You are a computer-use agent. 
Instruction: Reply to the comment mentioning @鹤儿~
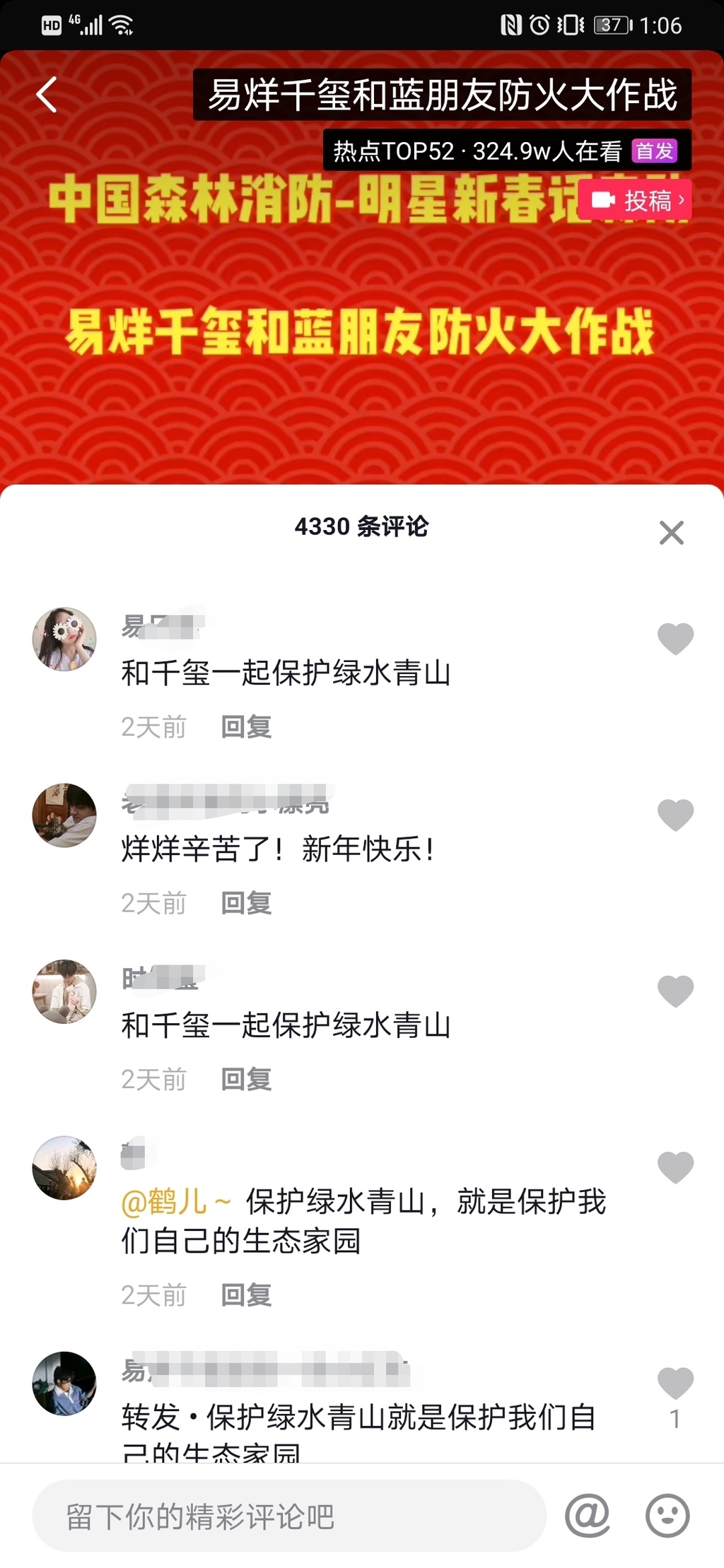click(246, 1295)
